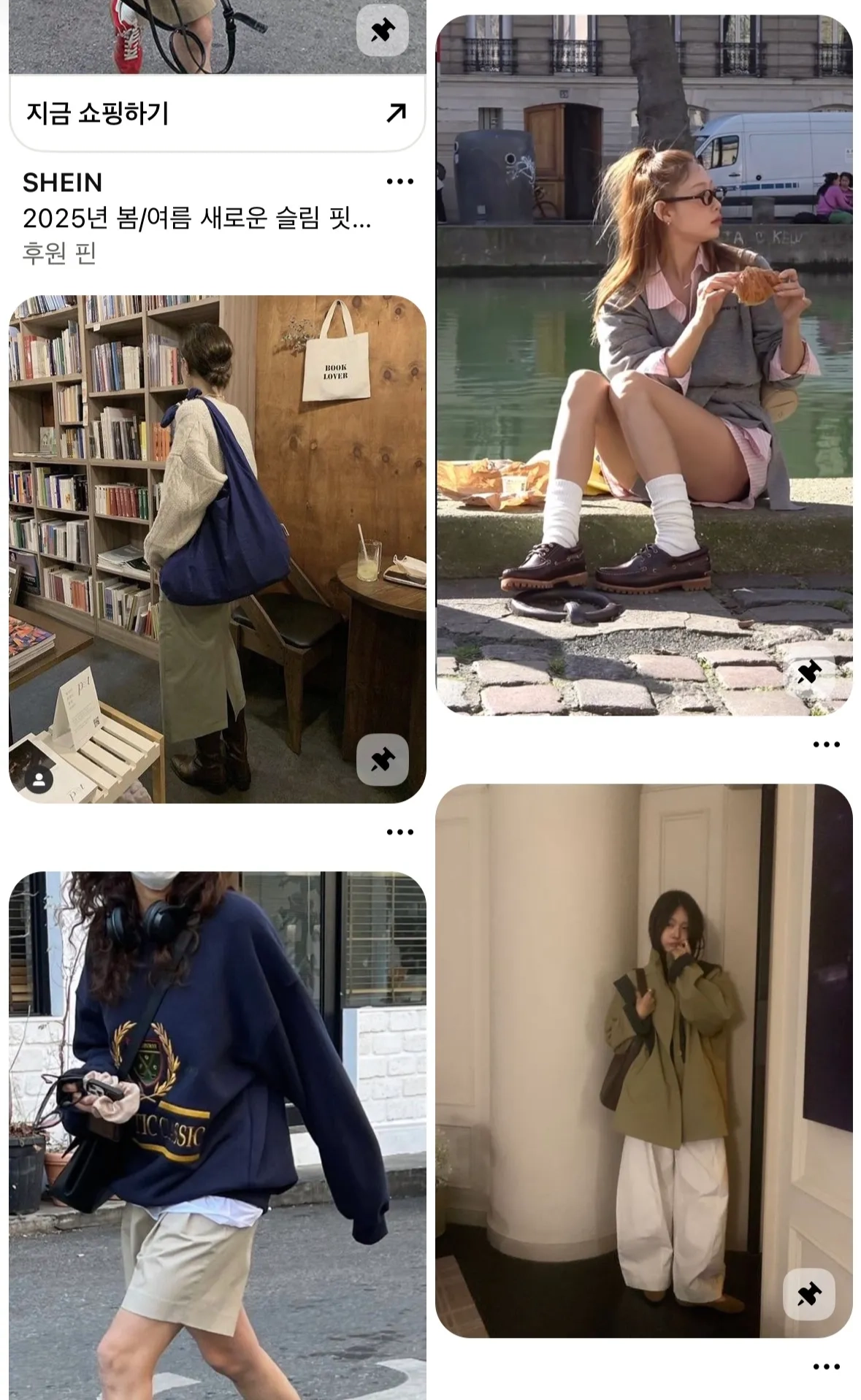Open more options under the bookstore pin
The width and height of the screenshot is (861, 1400).
(399, 832)
